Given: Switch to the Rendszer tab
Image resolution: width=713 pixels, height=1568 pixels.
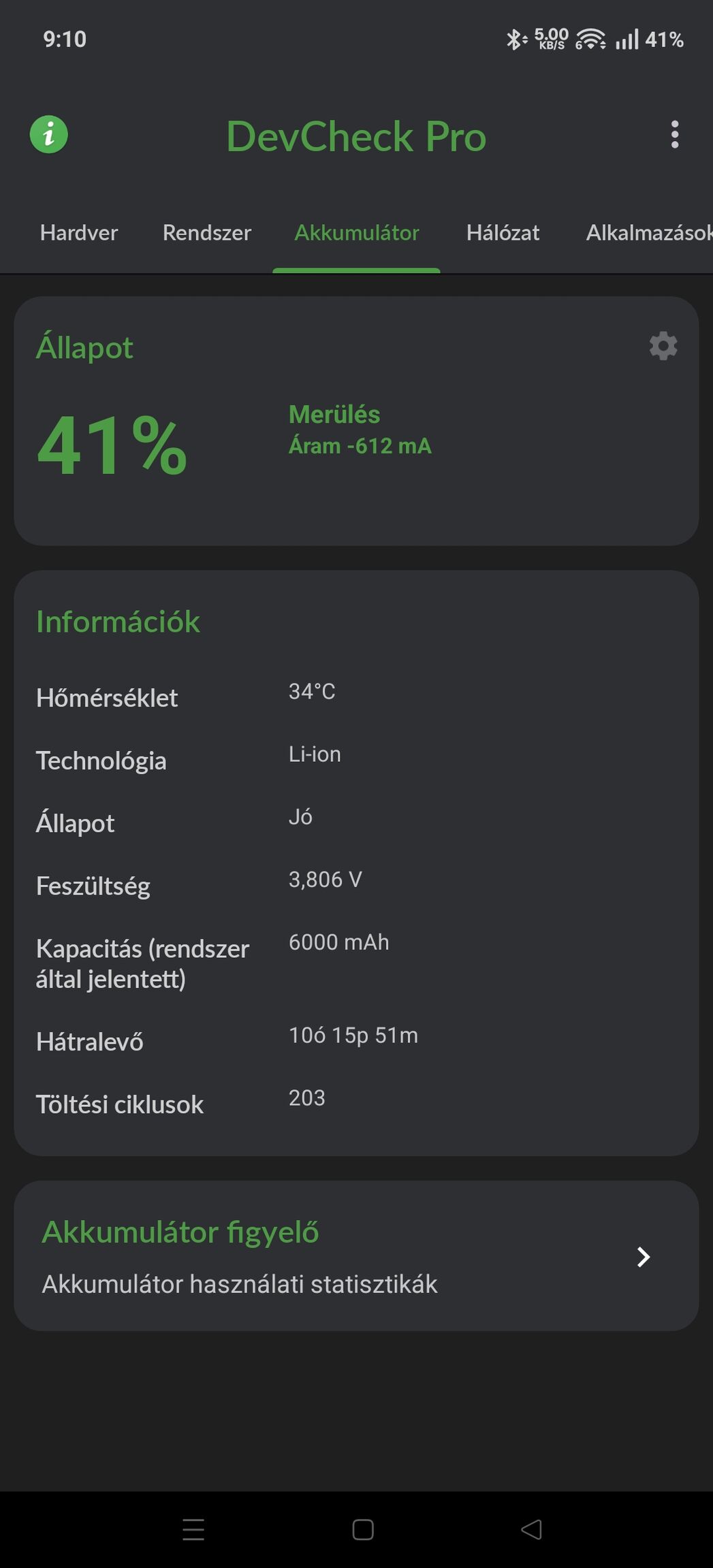Looking at the screenshot, I should pos(207,233).
